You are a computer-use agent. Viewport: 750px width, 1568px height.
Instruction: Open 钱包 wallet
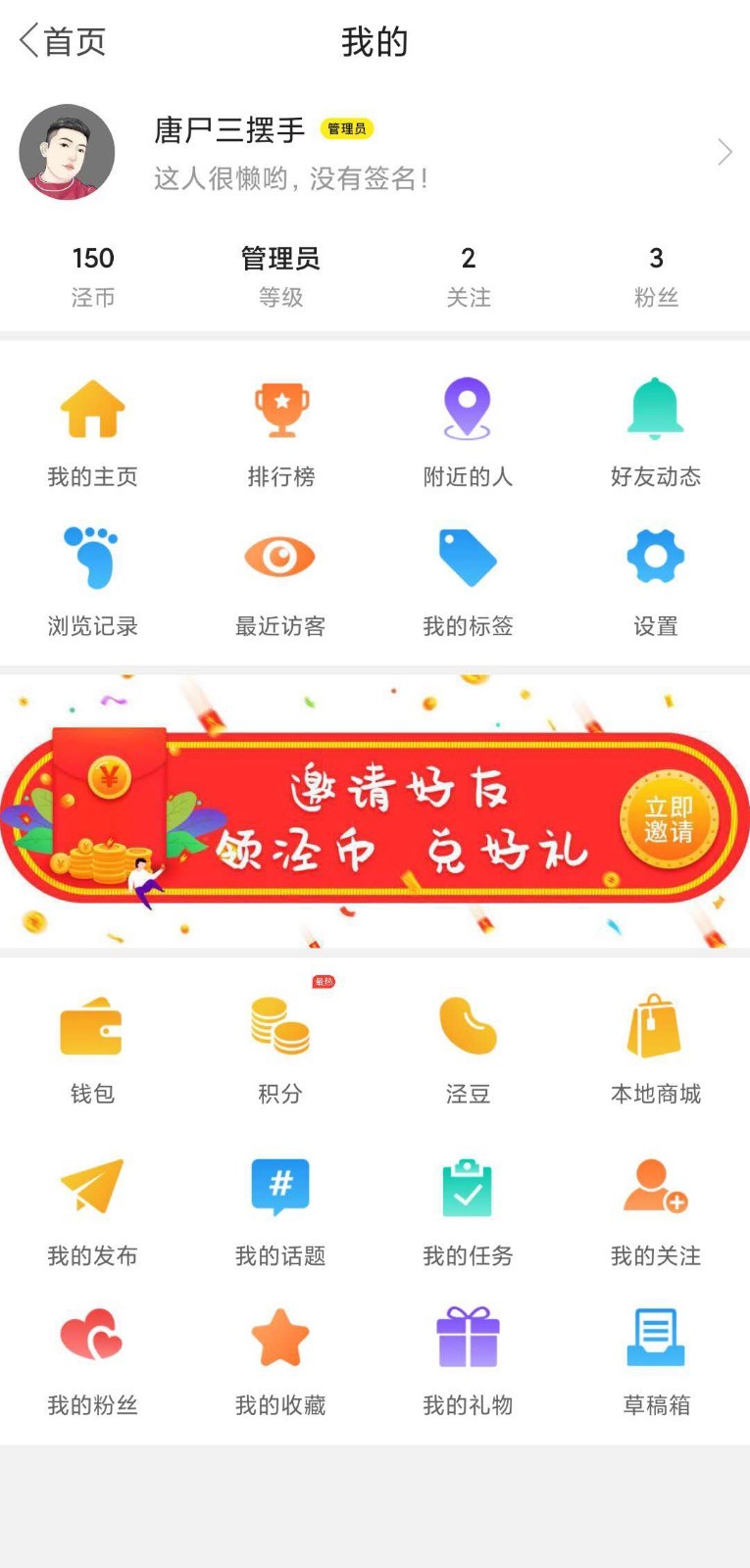pyautogui.click(x=92, y=1049)
